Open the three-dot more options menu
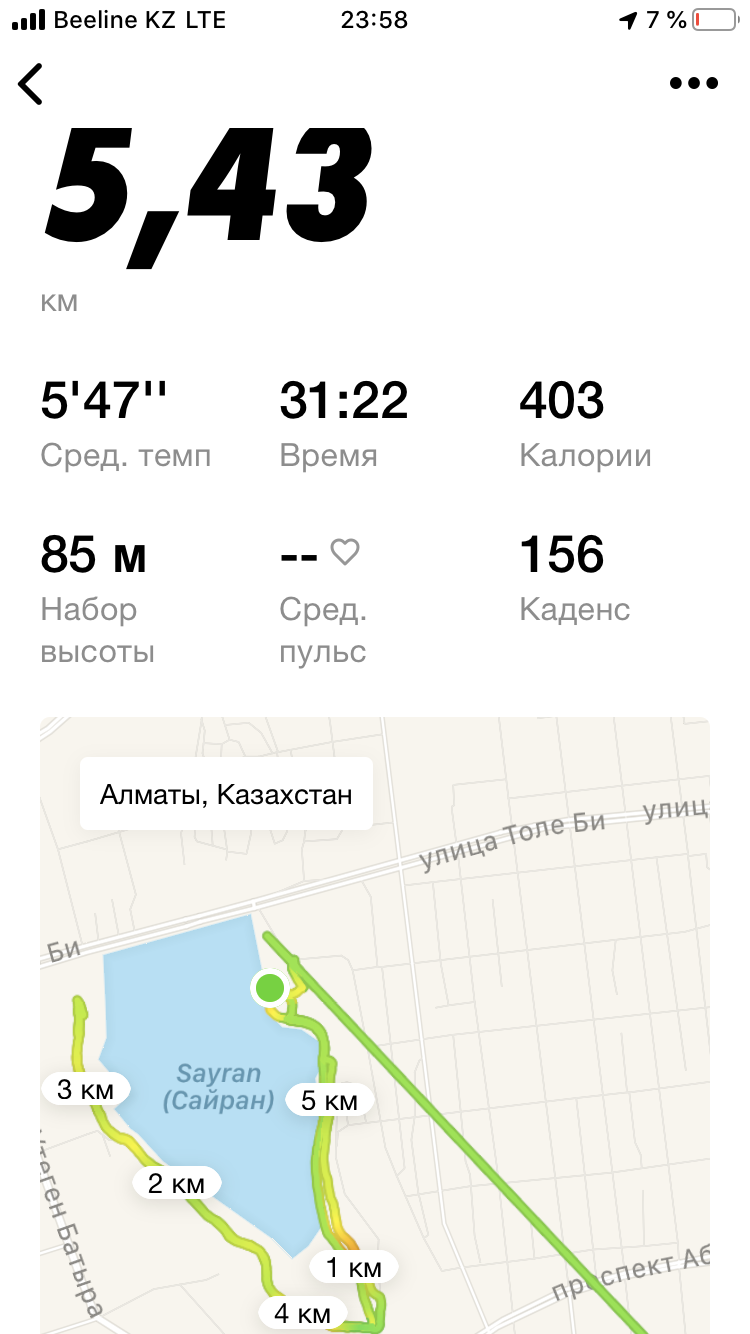The width and height of the screenshot is (750, 1334). (x=693, y=84)
